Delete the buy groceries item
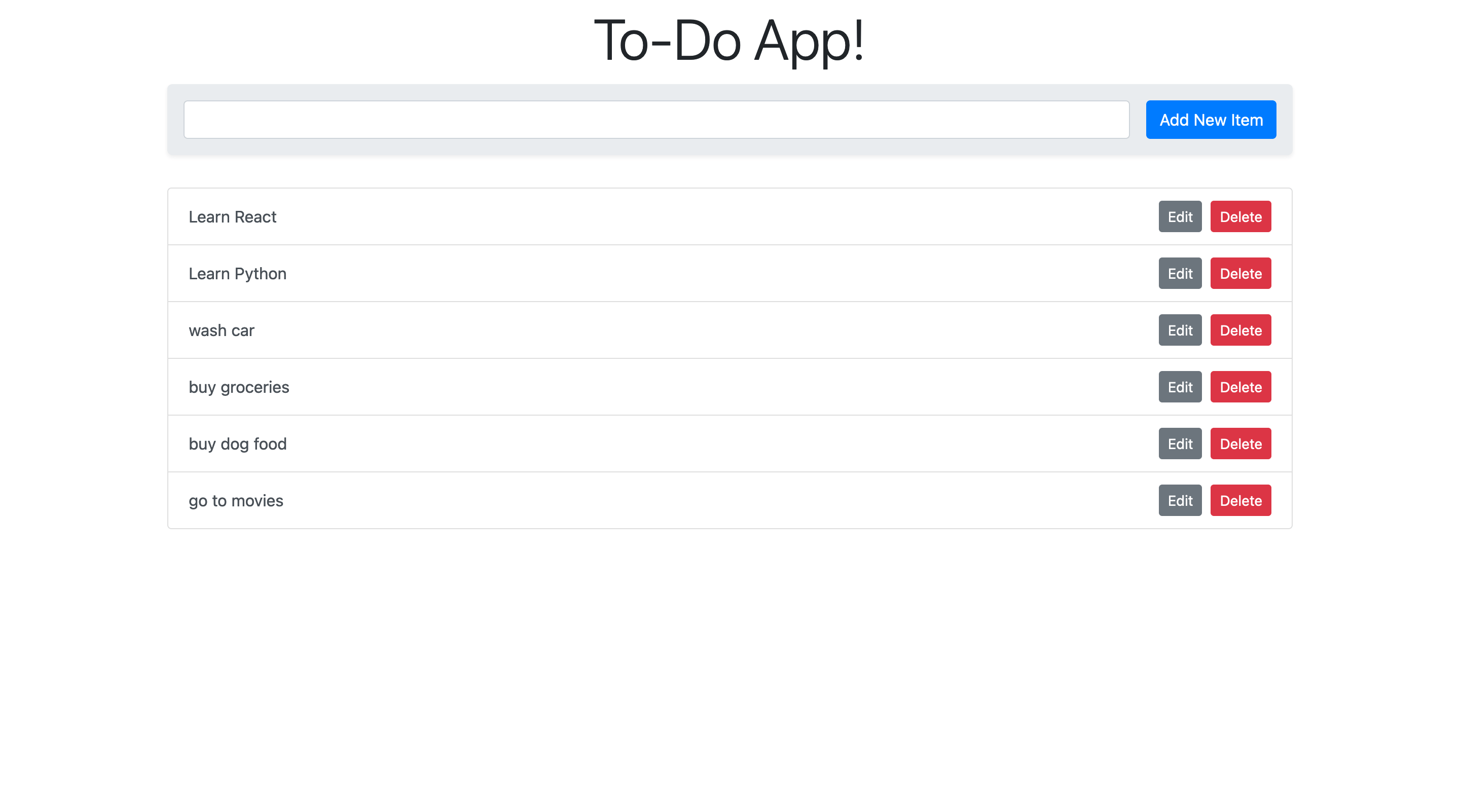 coord(1240,386)
